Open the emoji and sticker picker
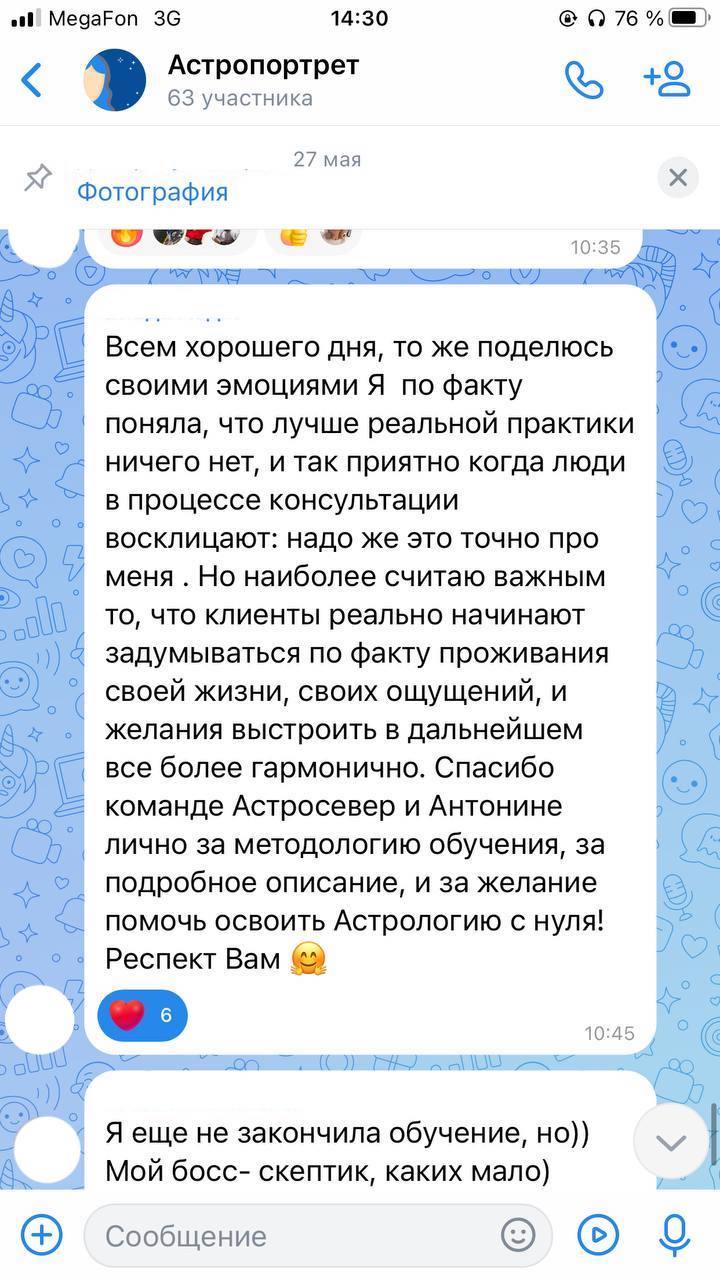720x1280 pixels. coord(518,1236)
